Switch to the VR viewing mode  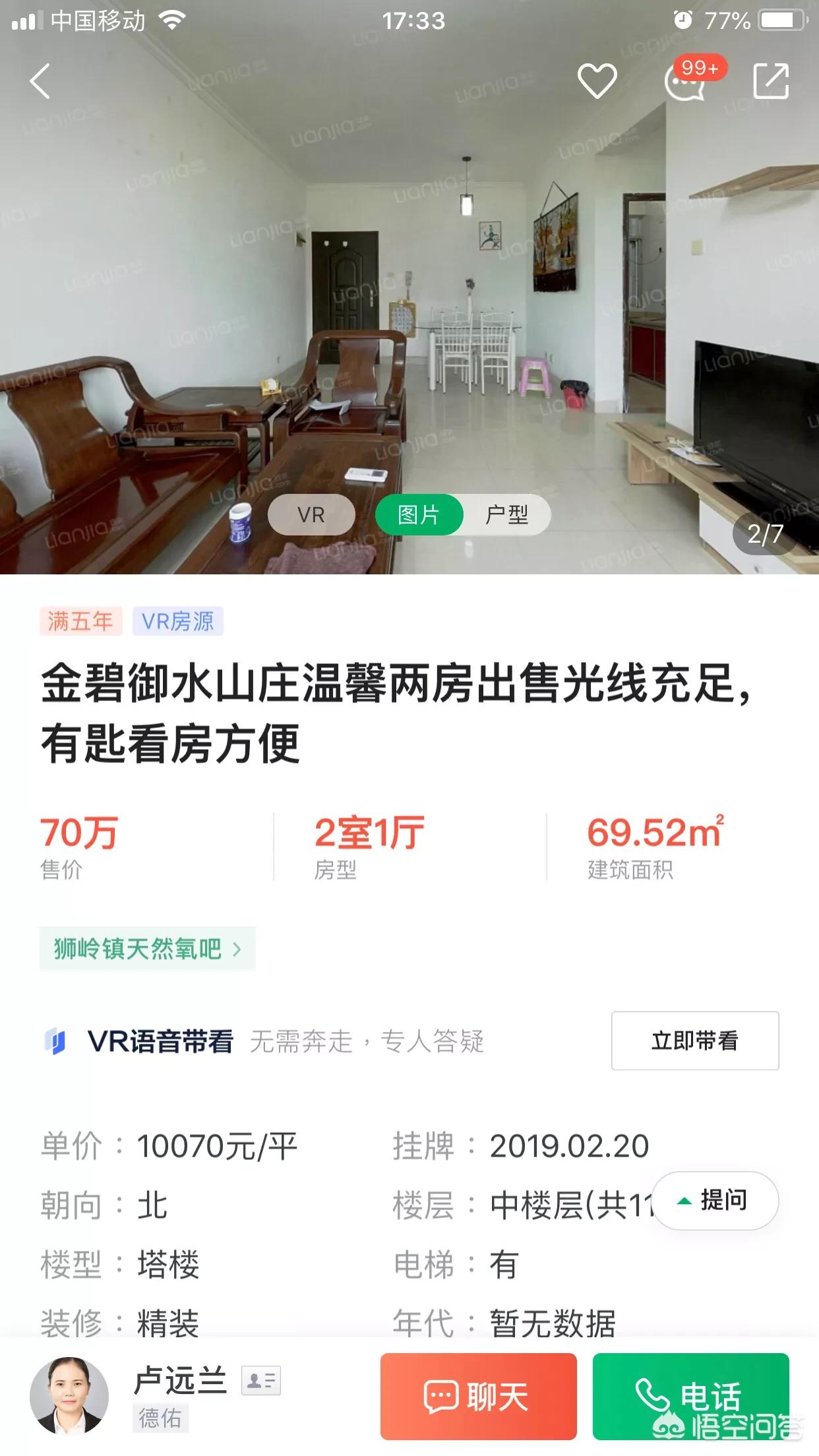[x=311, y=515]
